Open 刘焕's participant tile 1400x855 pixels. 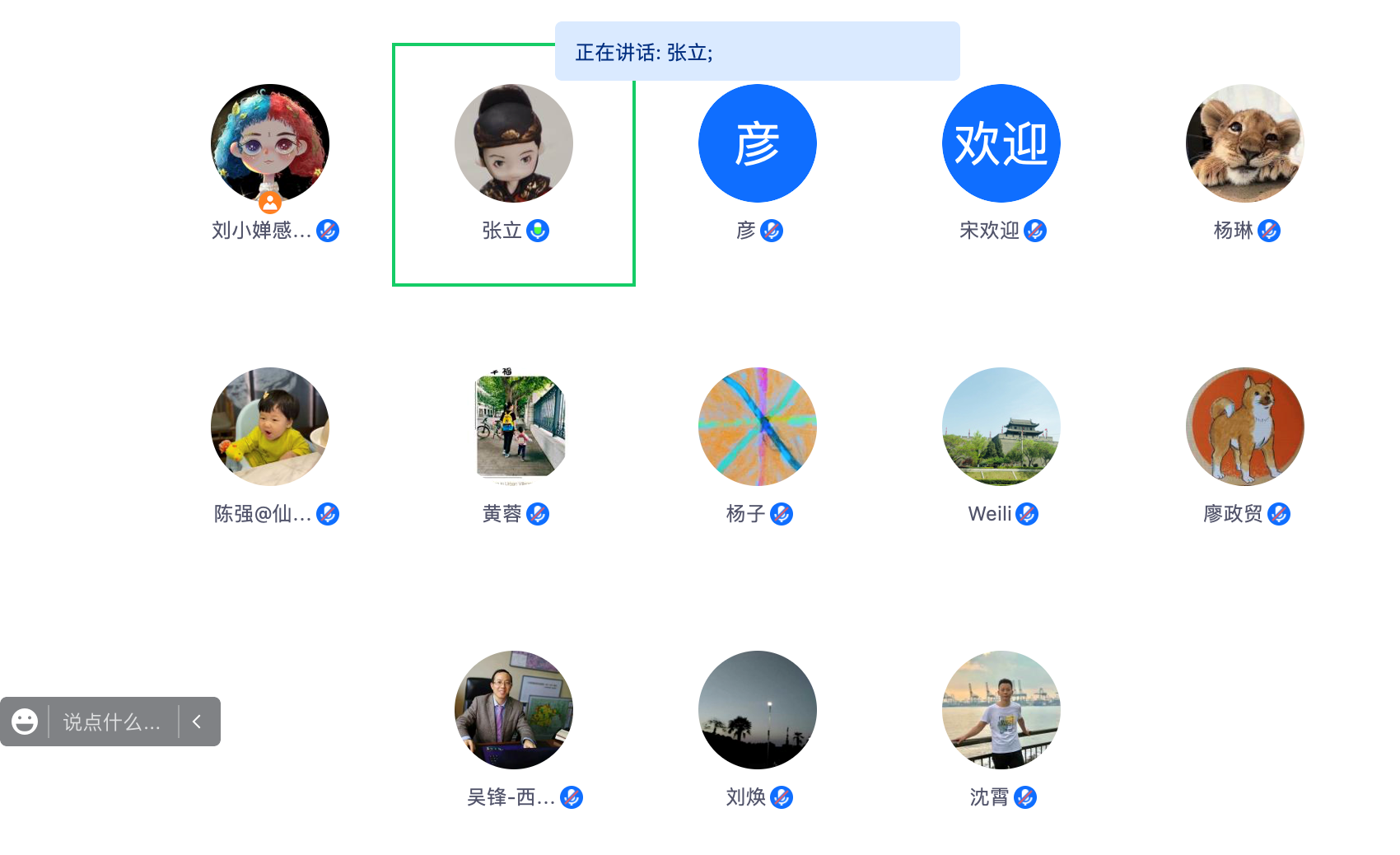click(x=758, y=710)
